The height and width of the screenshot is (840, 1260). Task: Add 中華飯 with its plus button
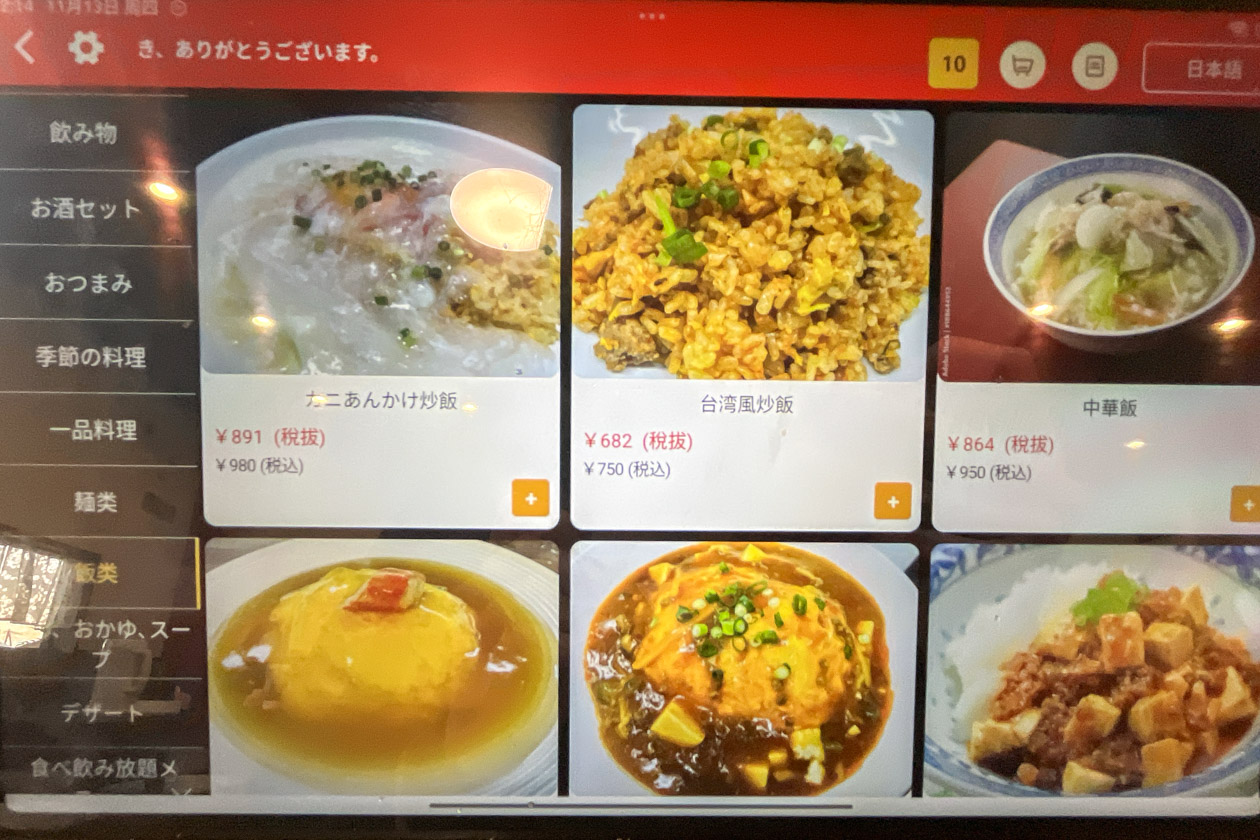click(x=1245, y=504)
